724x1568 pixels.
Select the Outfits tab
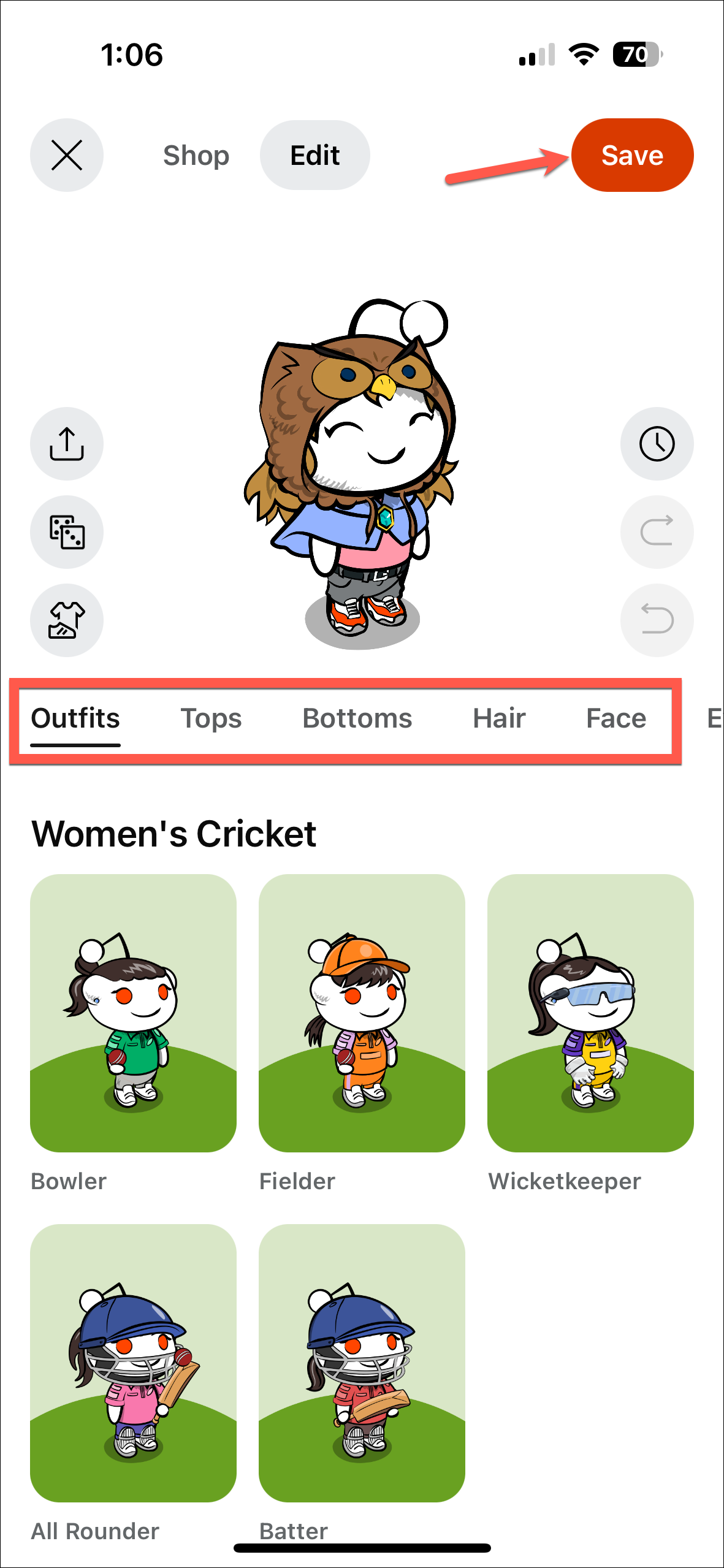pos(75,718)
